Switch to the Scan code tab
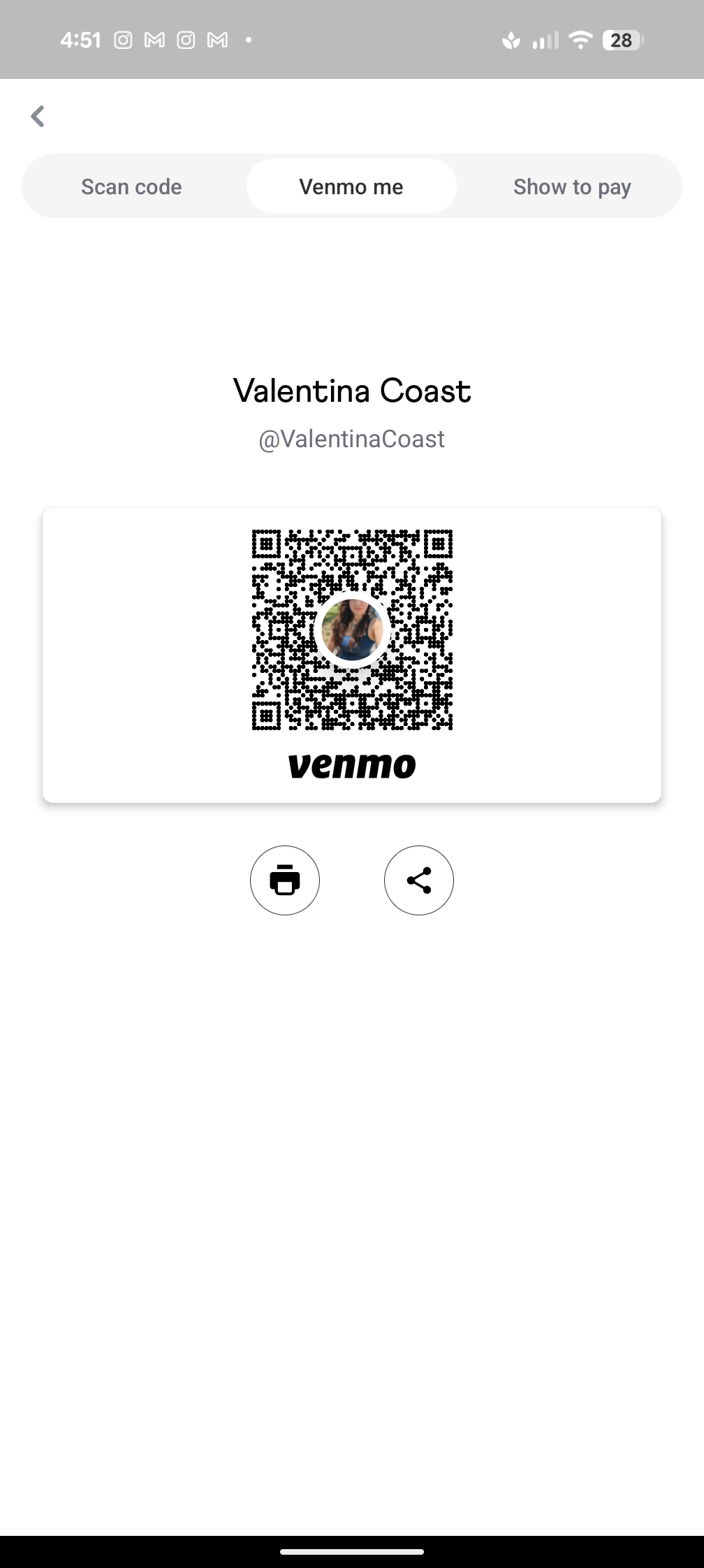This screenshot has height=1568, width=704. pyautogui.click(x=131, y=187)
